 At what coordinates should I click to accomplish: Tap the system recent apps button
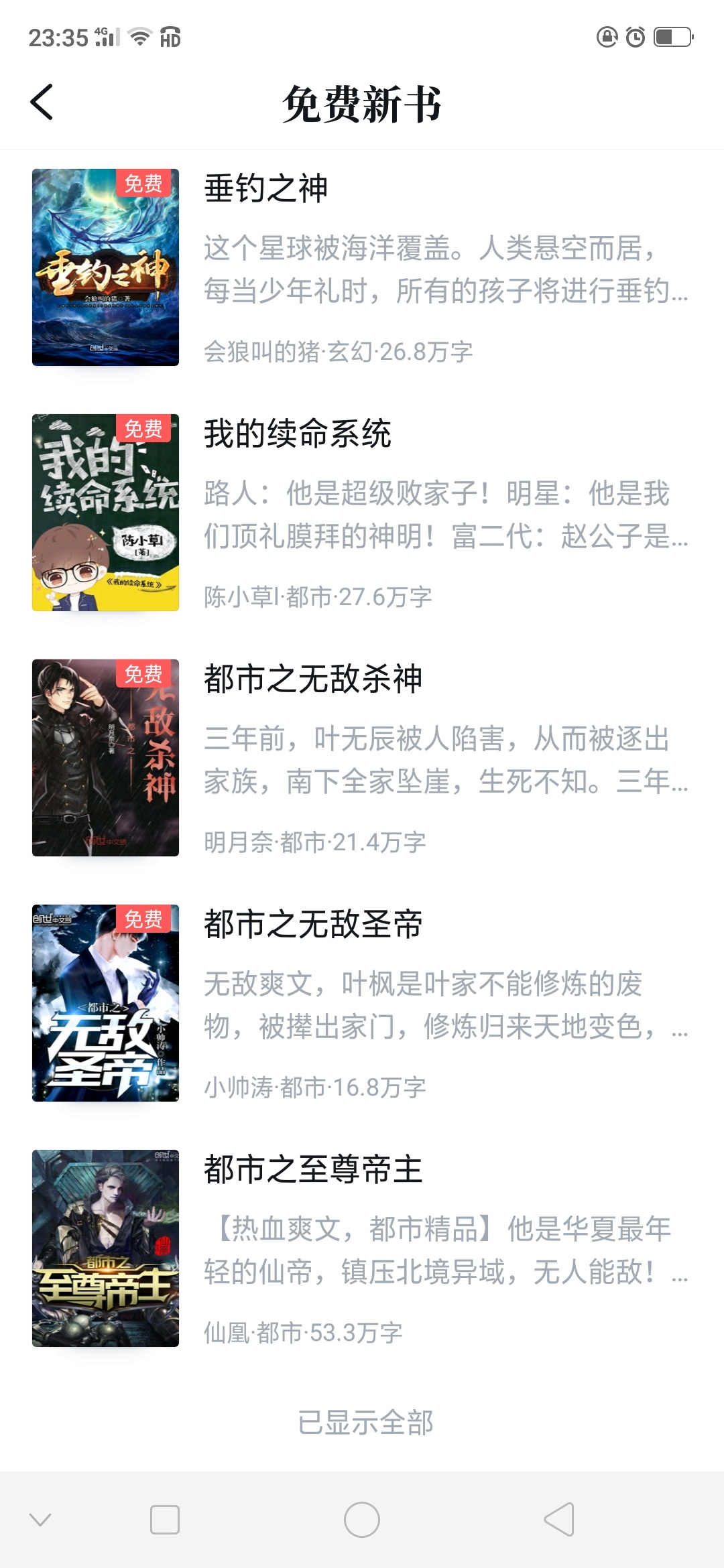click(165, 1519)
